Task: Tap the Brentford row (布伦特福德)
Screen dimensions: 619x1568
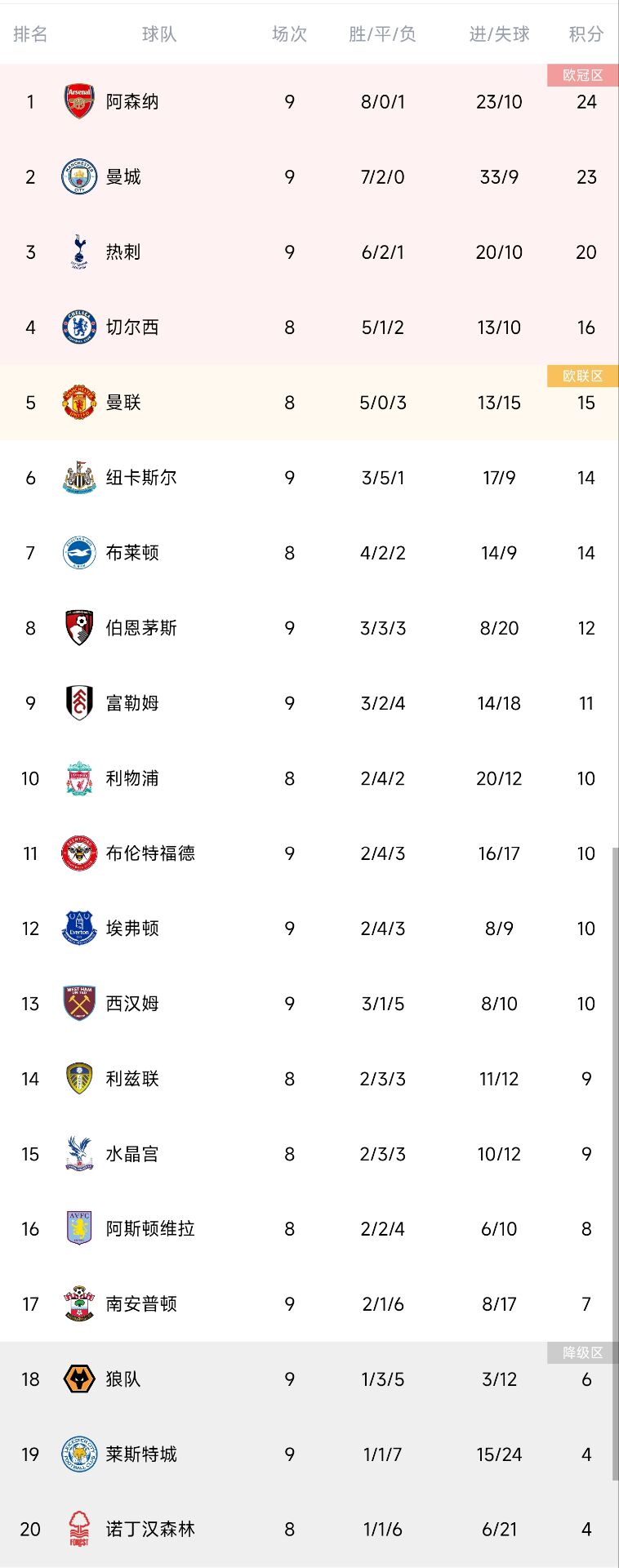Action: tap(150, 853)
